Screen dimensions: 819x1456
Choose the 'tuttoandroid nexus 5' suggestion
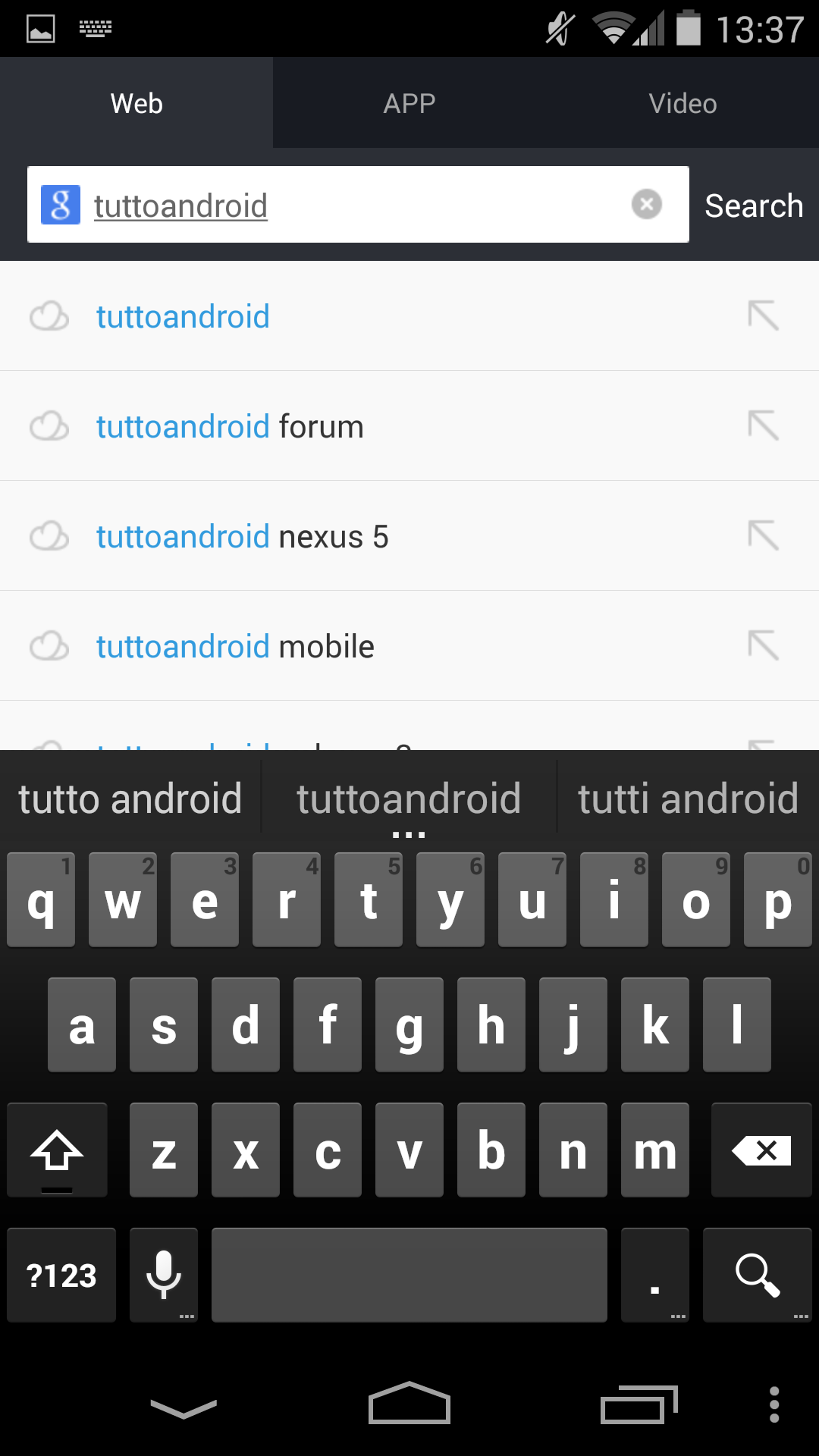(x=409, y=536)
